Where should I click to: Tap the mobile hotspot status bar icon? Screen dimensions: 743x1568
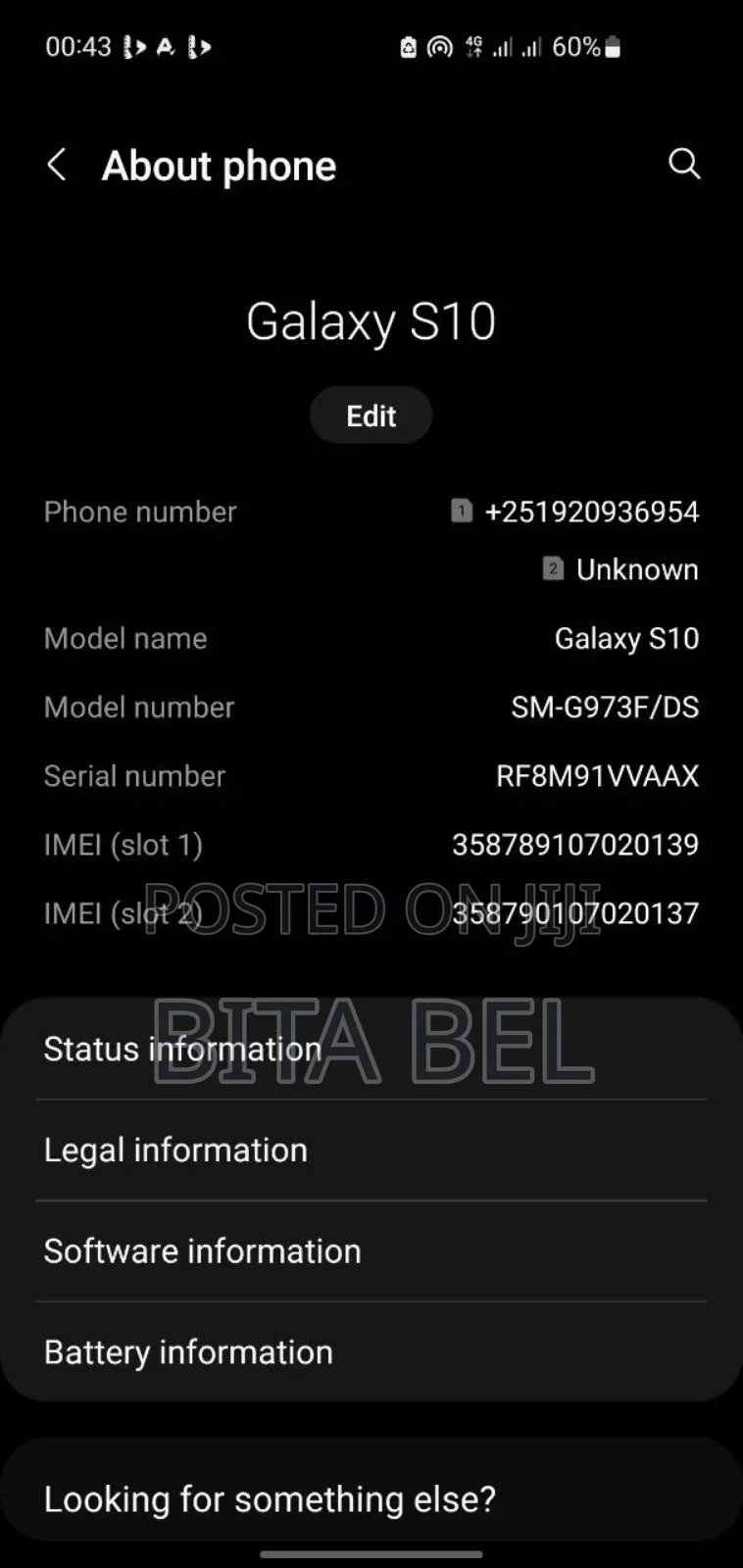439,46
